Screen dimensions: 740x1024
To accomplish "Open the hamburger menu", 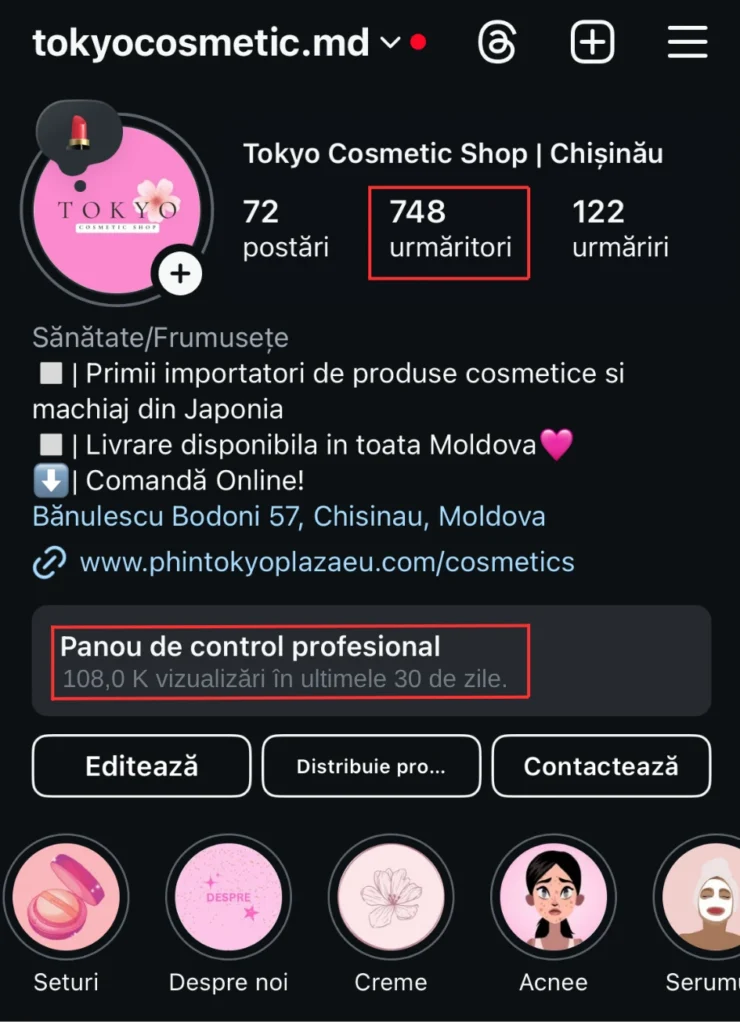I will click(x=687, y=43).
